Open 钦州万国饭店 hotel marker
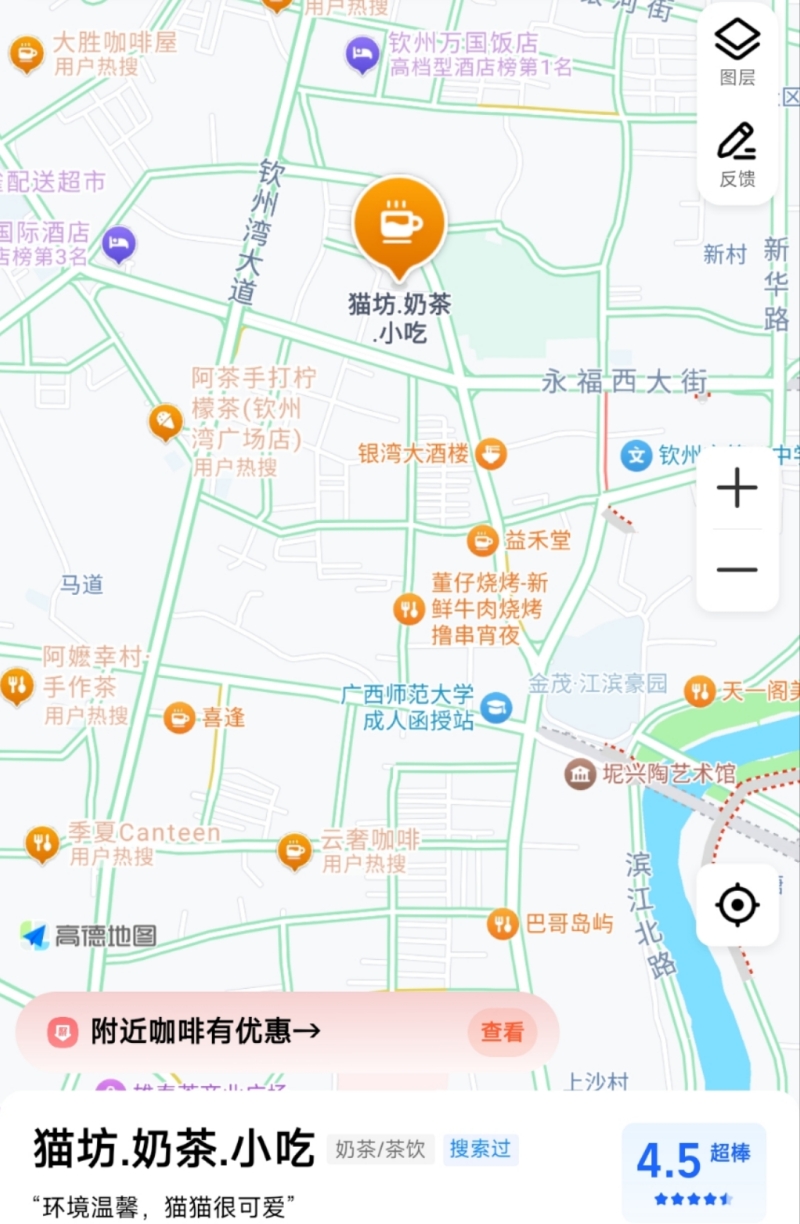This screenshot has width=800, height=1224. (362, 54)
